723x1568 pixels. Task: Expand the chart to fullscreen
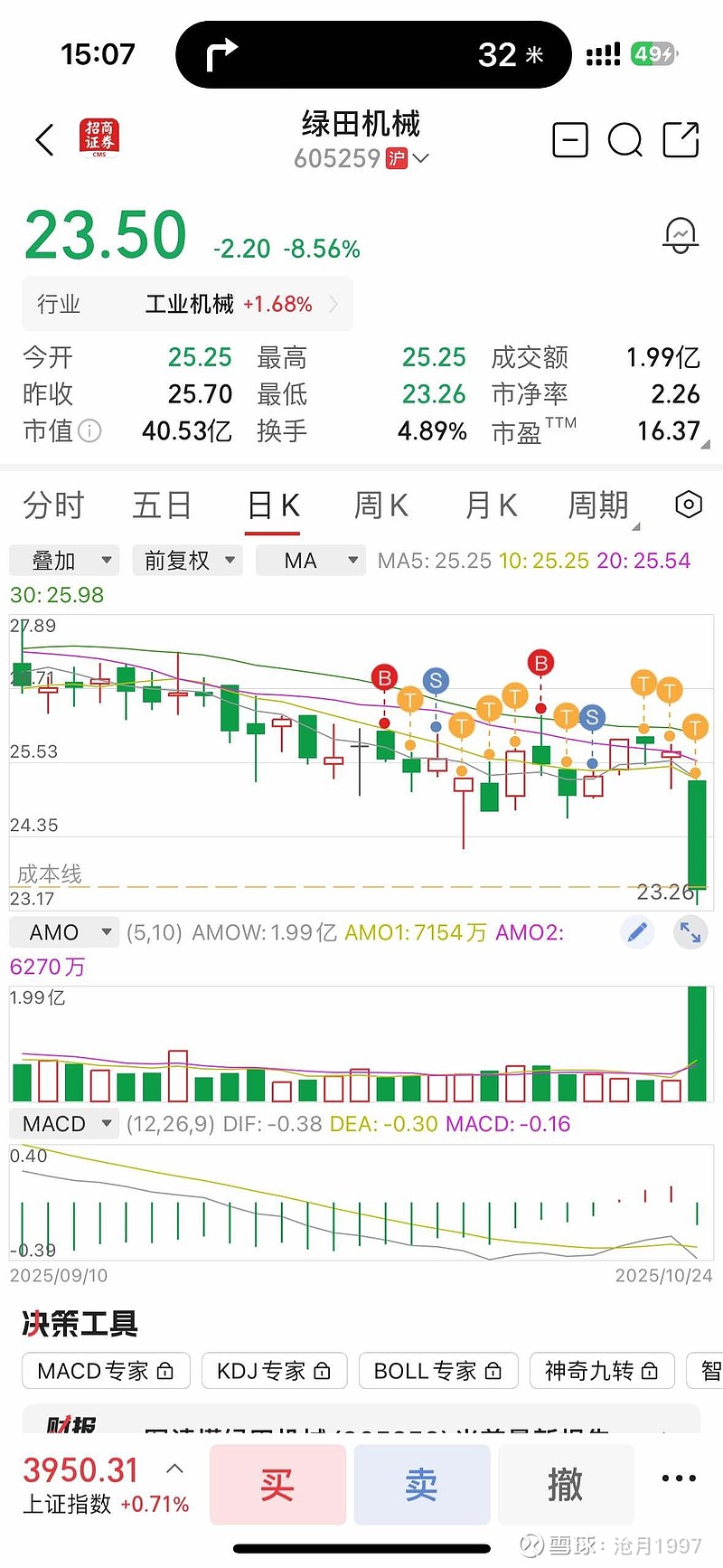point(690,932)
